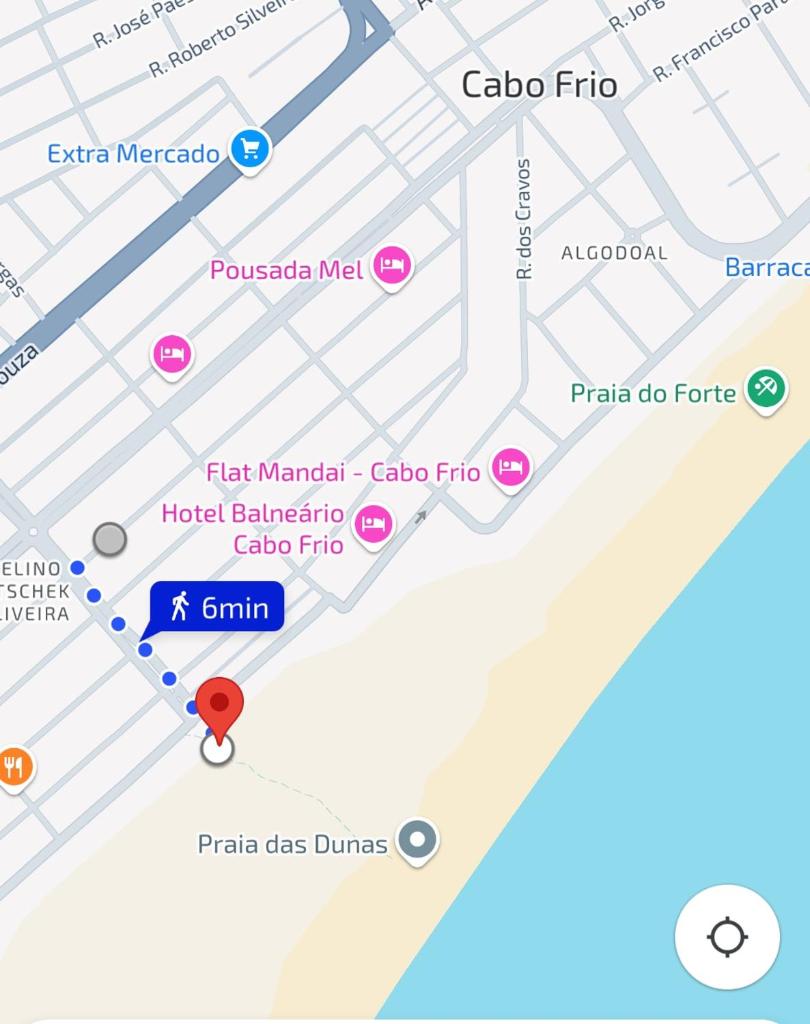Open the orange restaurant marker
Image resolution: width=810 pixels, height=1024 pixels.
[14, 768]
